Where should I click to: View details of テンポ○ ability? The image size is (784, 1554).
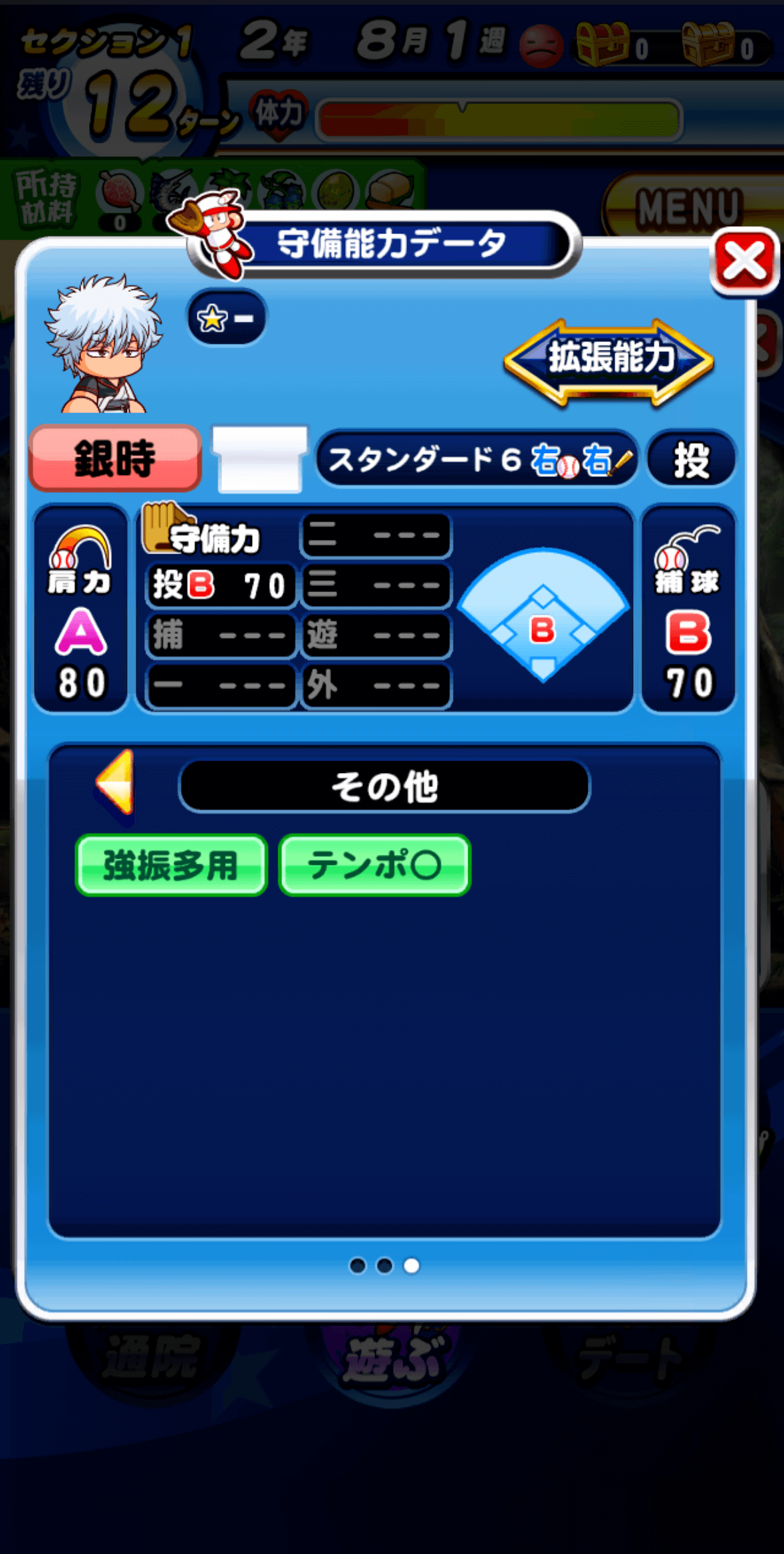coord(374,865)
